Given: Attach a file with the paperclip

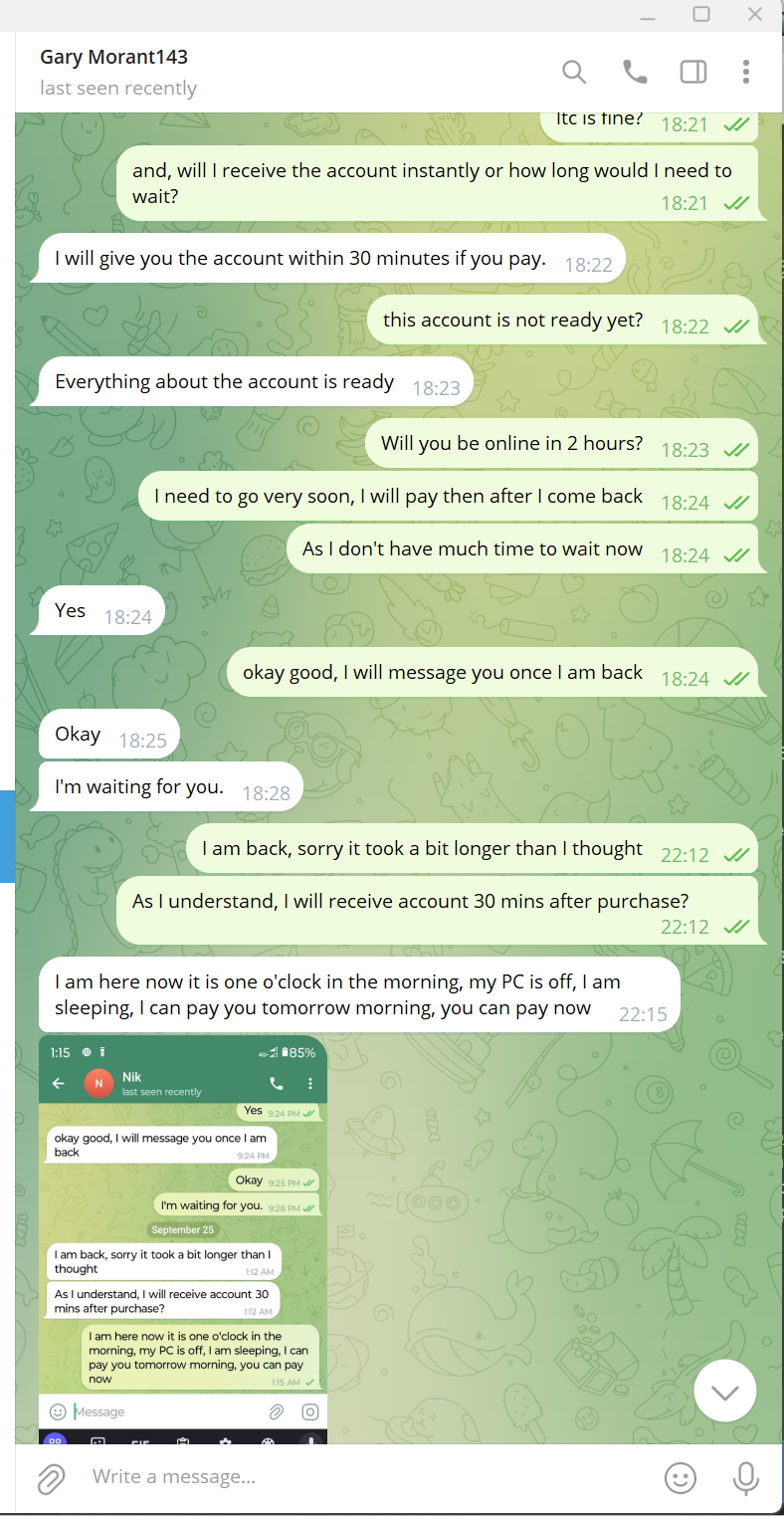Looking at the screenshot, I should [x=51, y=1478].
